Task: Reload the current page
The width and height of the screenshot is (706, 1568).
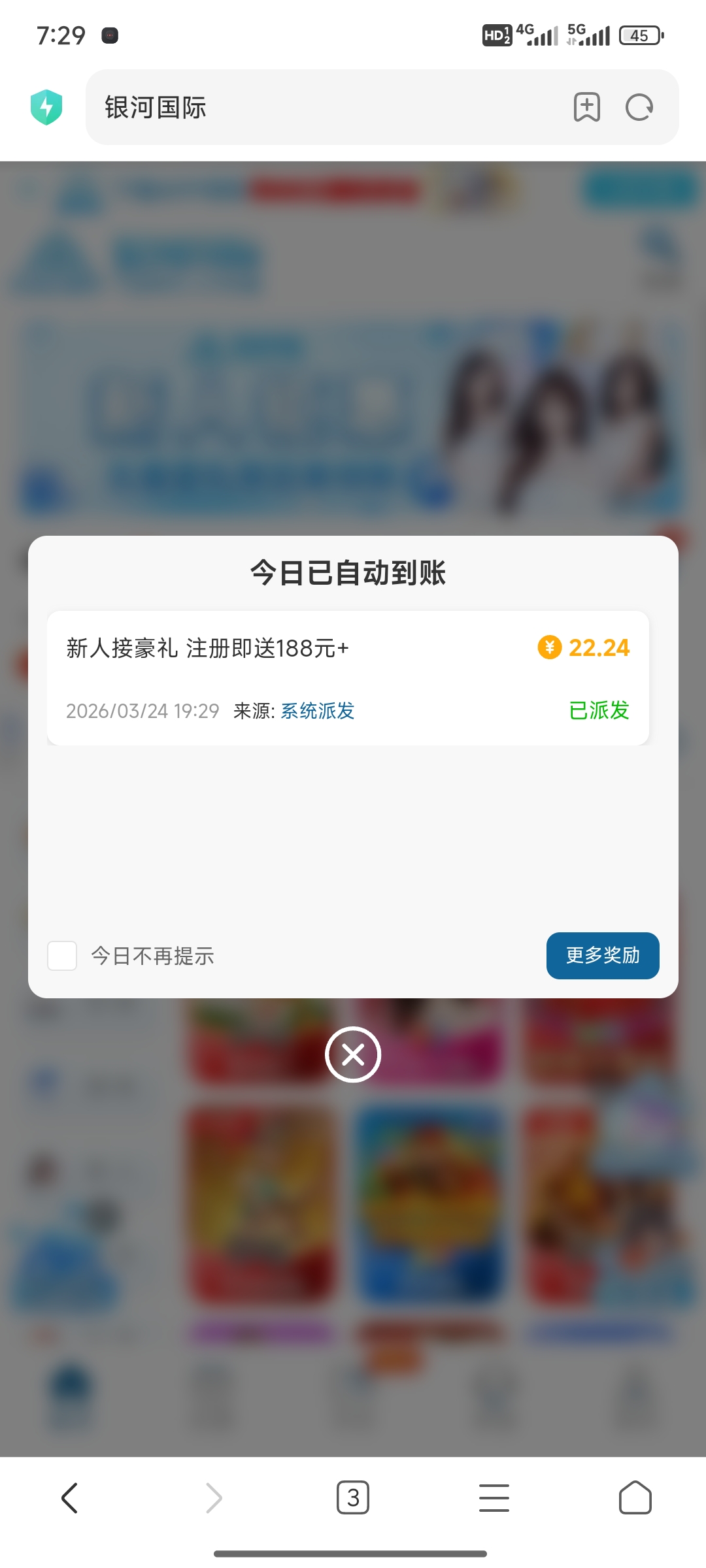Action: click(639, 107)
